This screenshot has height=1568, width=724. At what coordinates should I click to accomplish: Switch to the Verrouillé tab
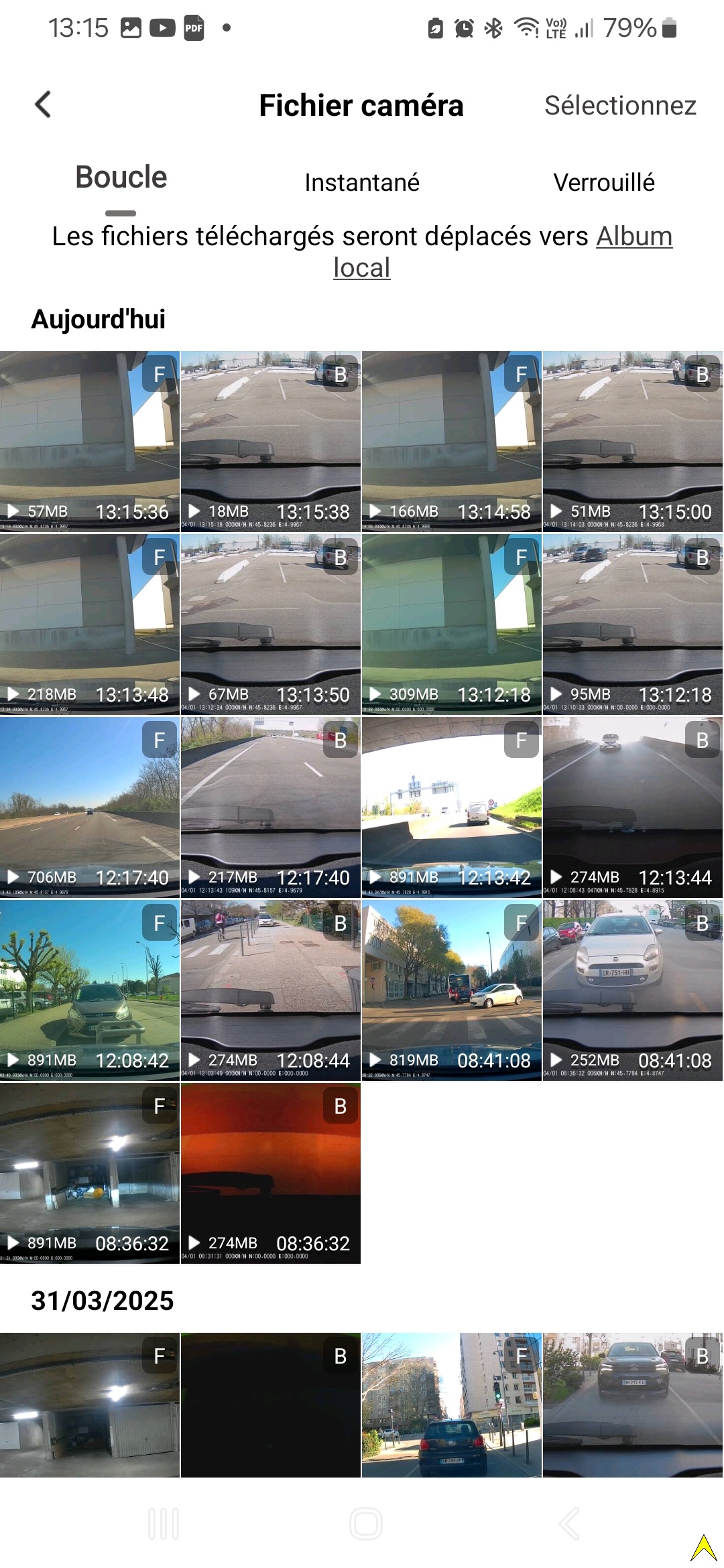(x=603, y=182)
